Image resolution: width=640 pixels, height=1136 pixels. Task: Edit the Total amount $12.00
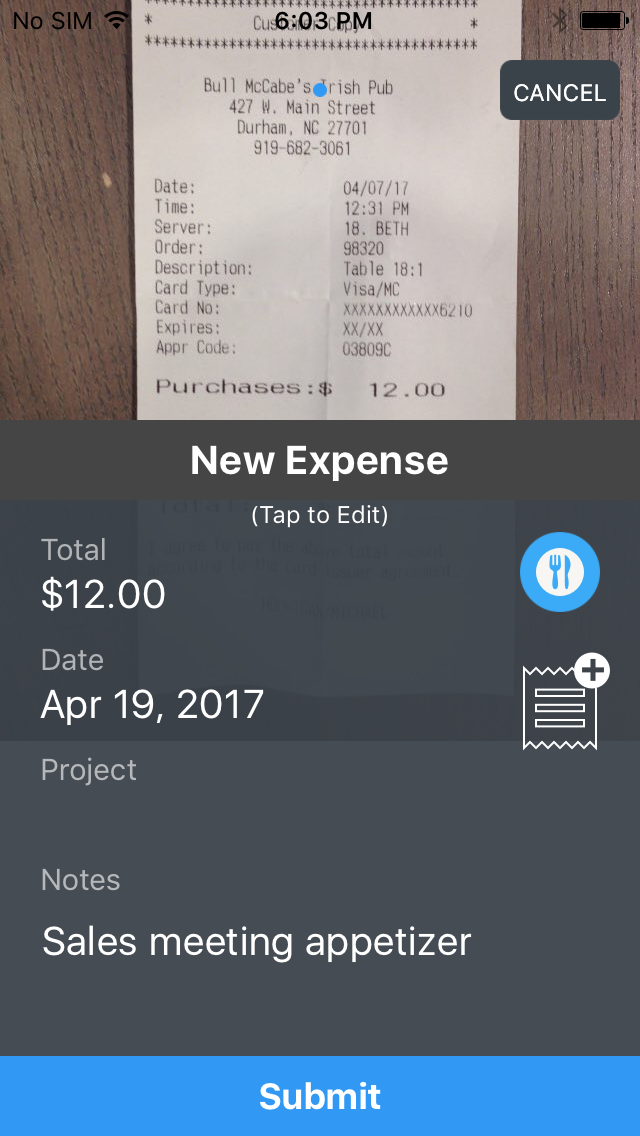click(103, 594)
